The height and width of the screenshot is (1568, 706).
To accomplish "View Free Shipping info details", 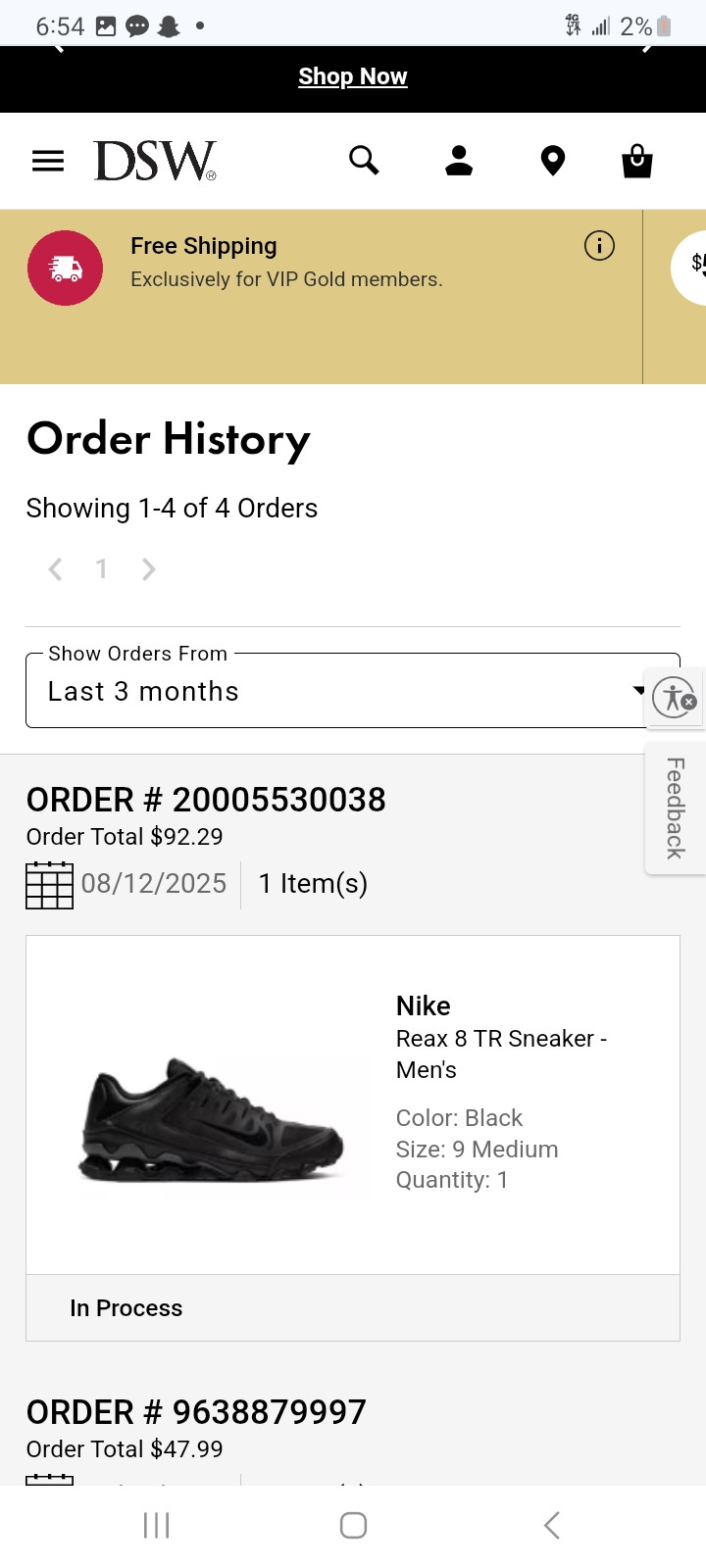I will pyautogui.click(x=599, y=245).
